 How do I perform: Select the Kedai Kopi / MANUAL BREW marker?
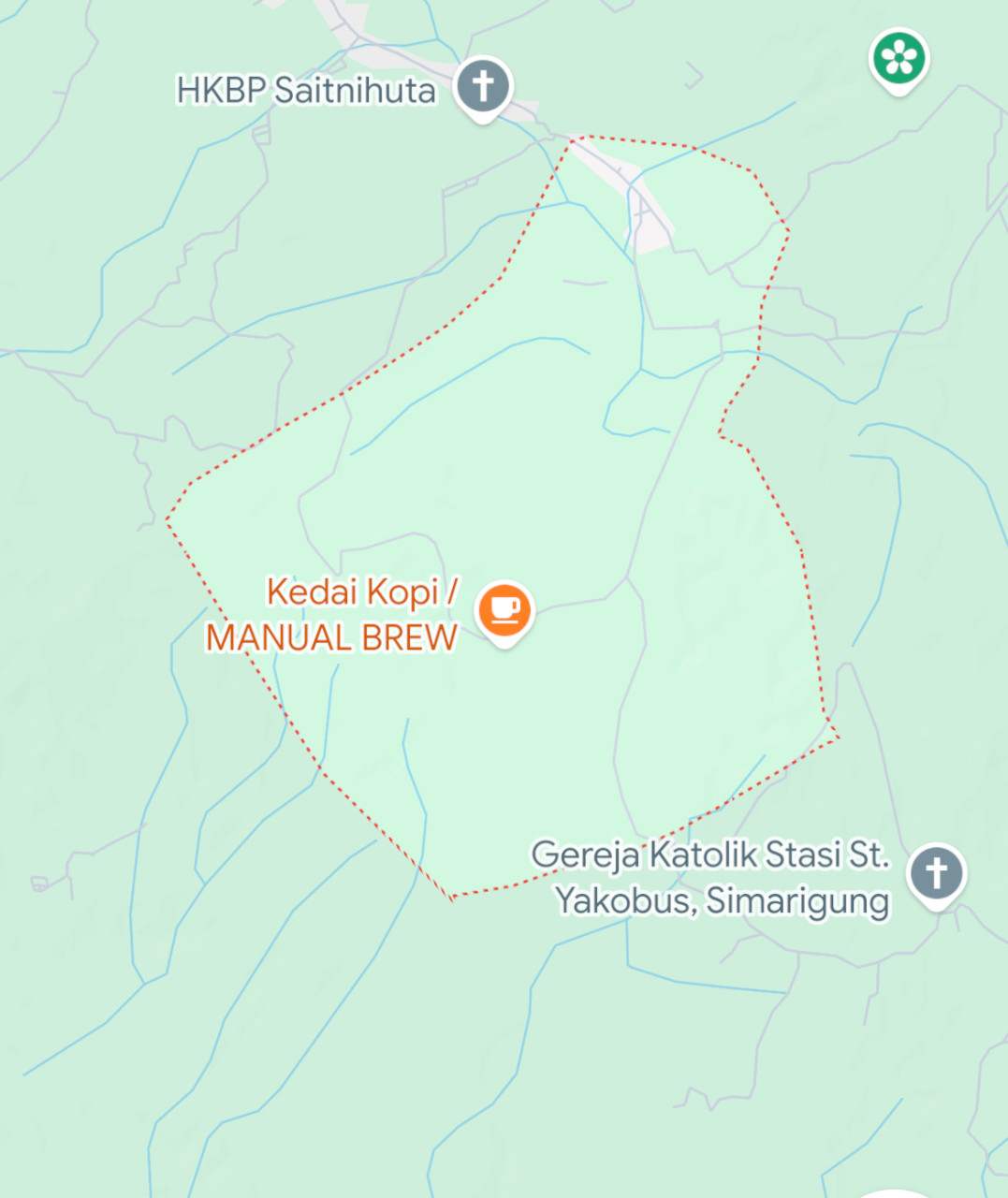click(504, 610)
